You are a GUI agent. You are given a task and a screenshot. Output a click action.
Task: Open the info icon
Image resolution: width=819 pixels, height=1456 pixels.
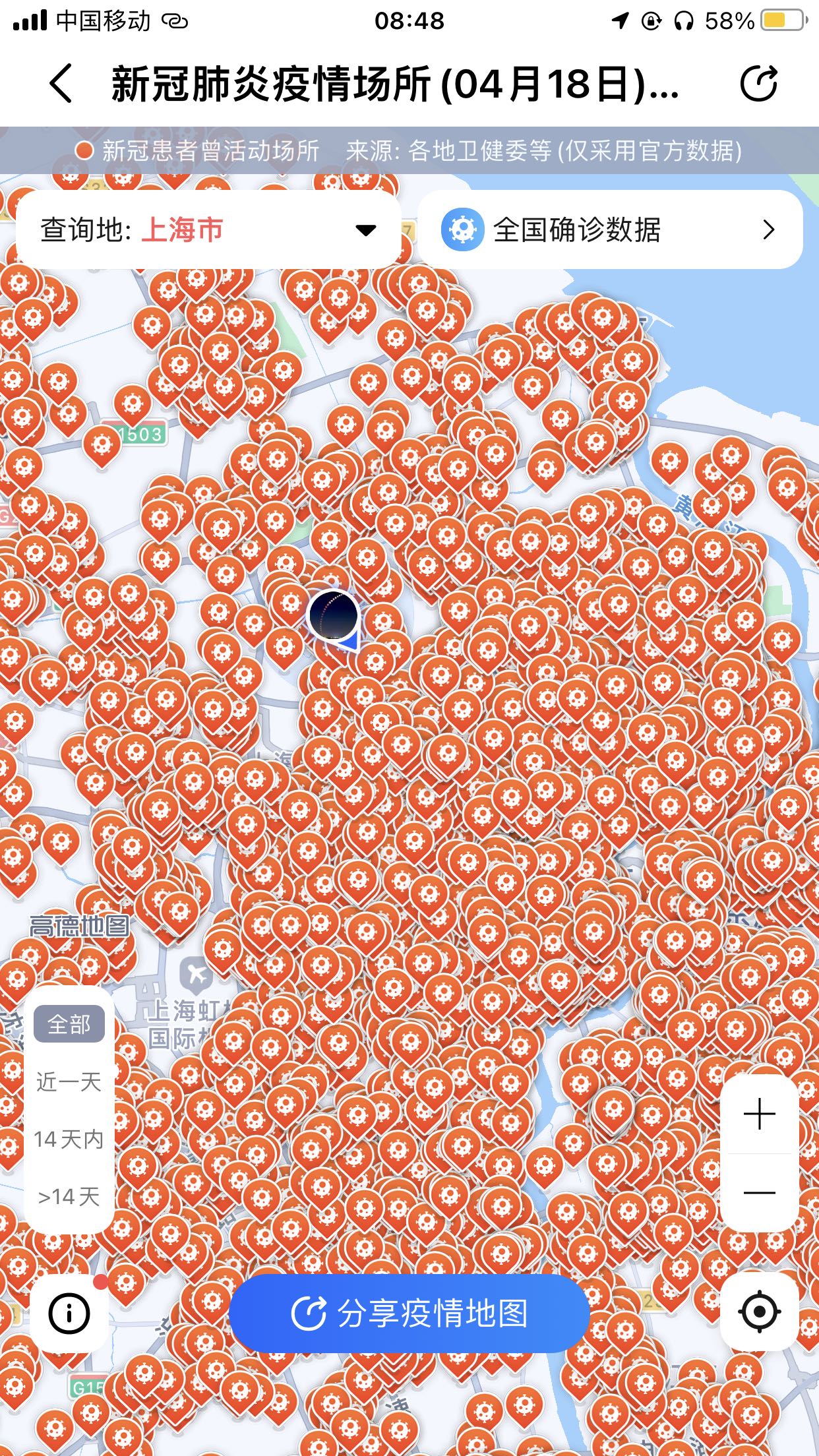[69, 1313]
